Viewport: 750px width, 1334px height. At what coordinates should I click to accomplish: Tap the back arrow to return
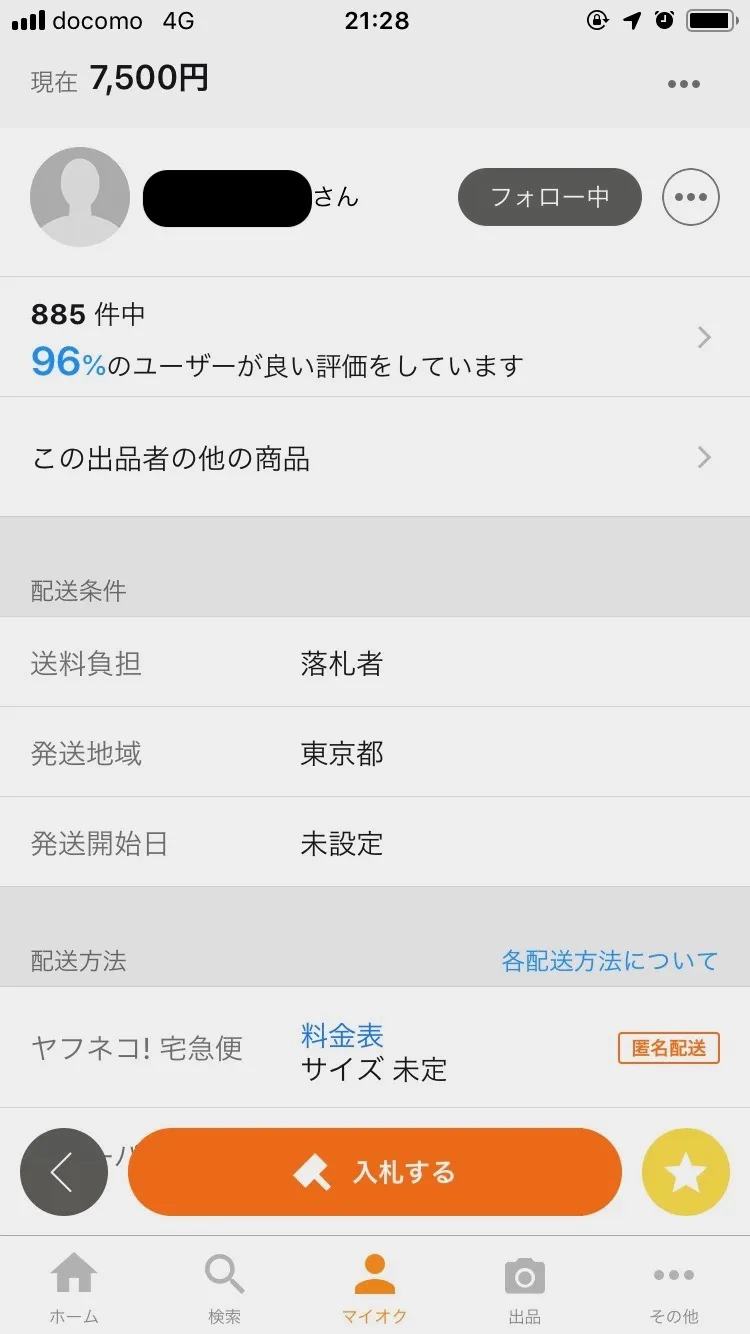pyautogui.click(x=63, y=1172)
